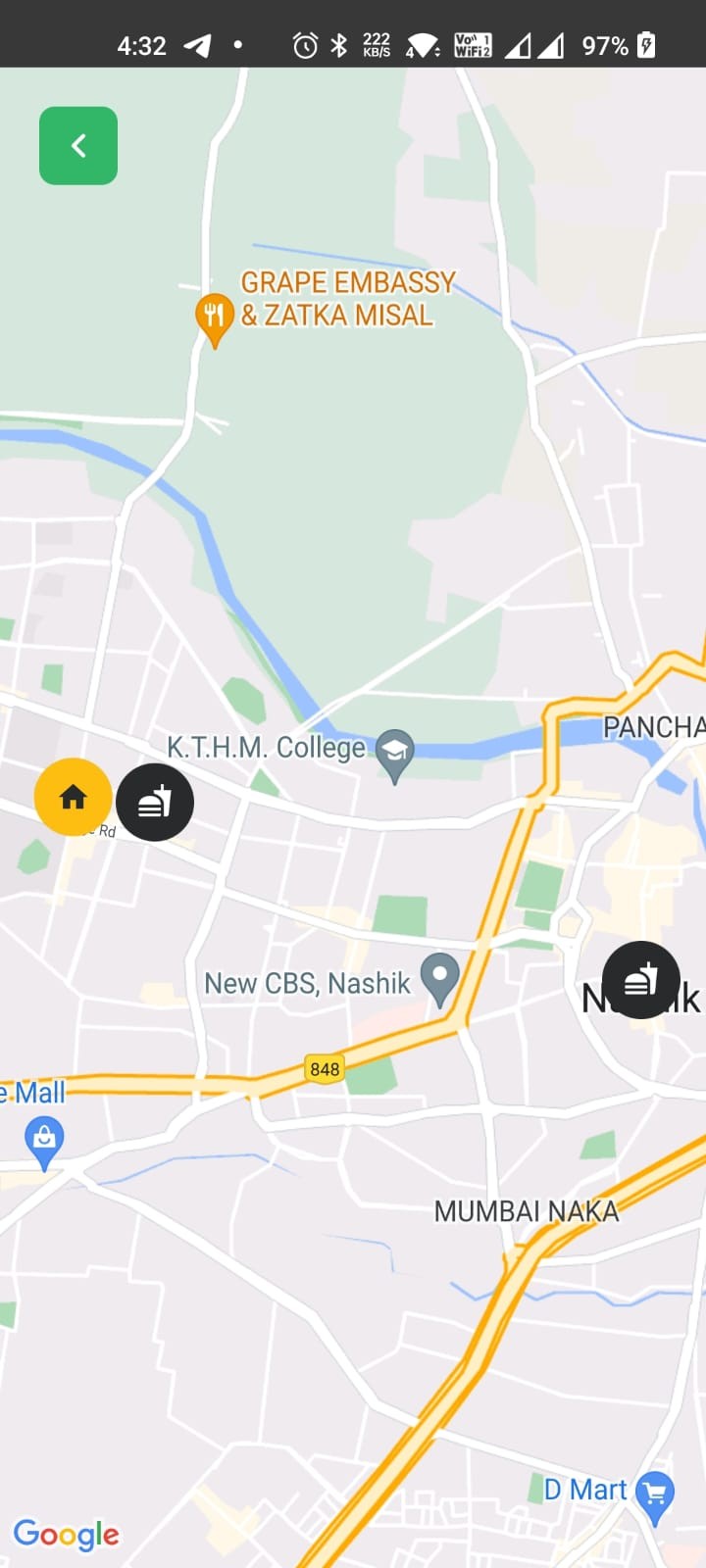
Task: Tap the green back arrow button
Action: point(78,146)
